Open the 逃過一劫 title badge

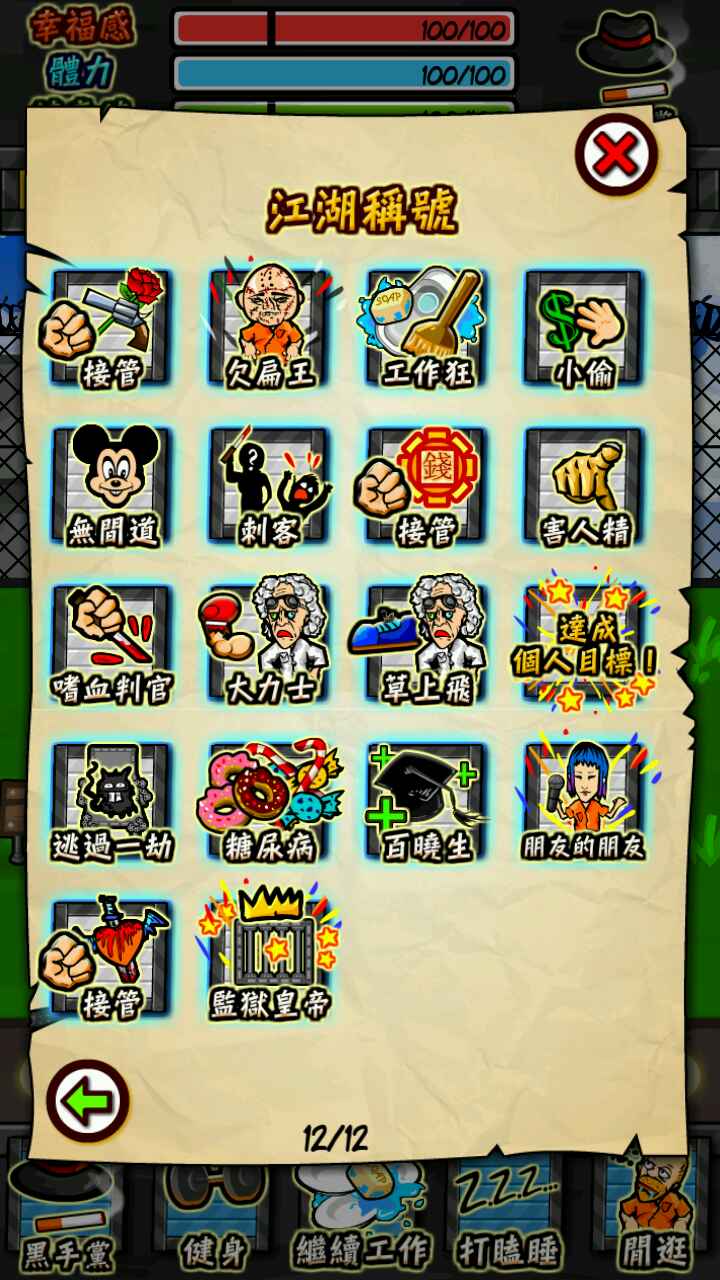pos(112,801)
